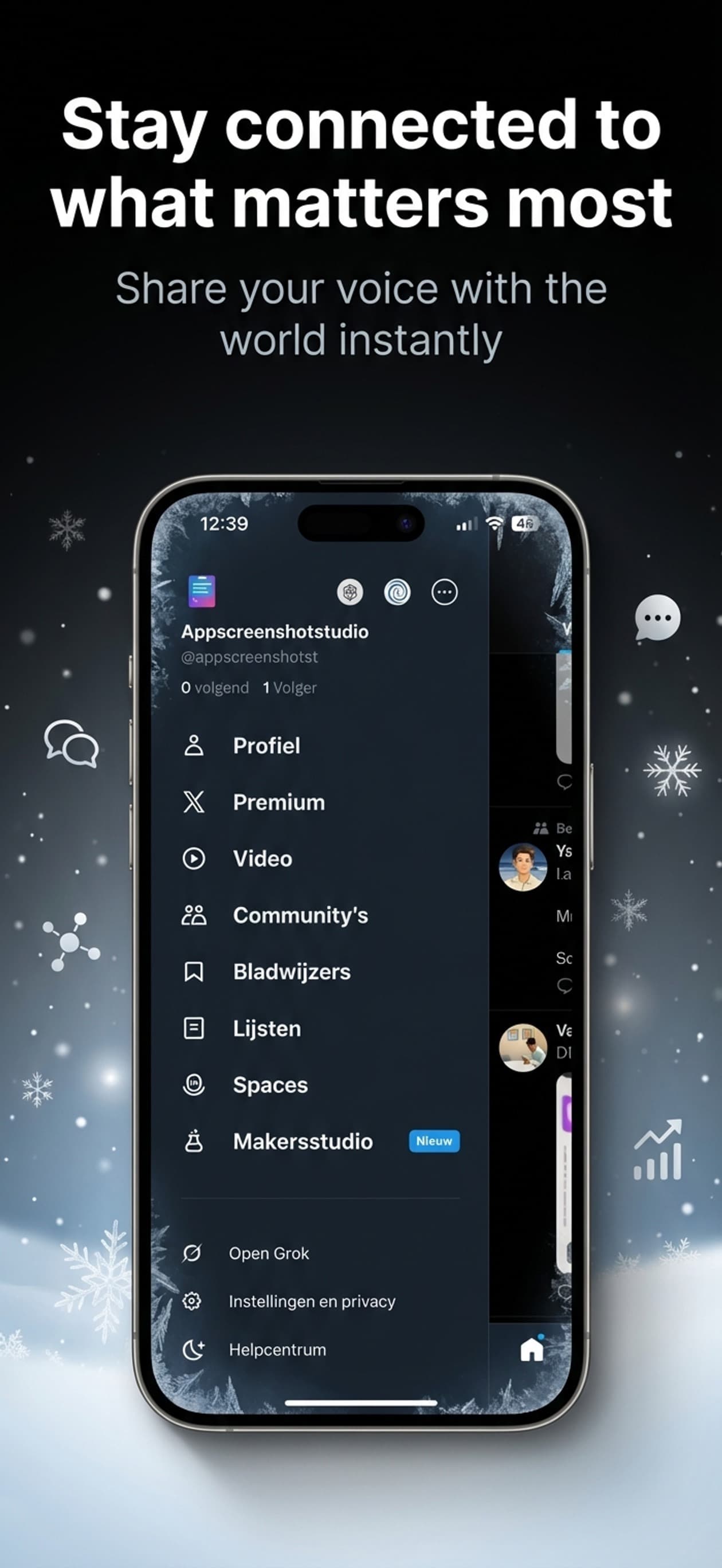Select the Home icon in the tab bar

(x=531, y=1350)
